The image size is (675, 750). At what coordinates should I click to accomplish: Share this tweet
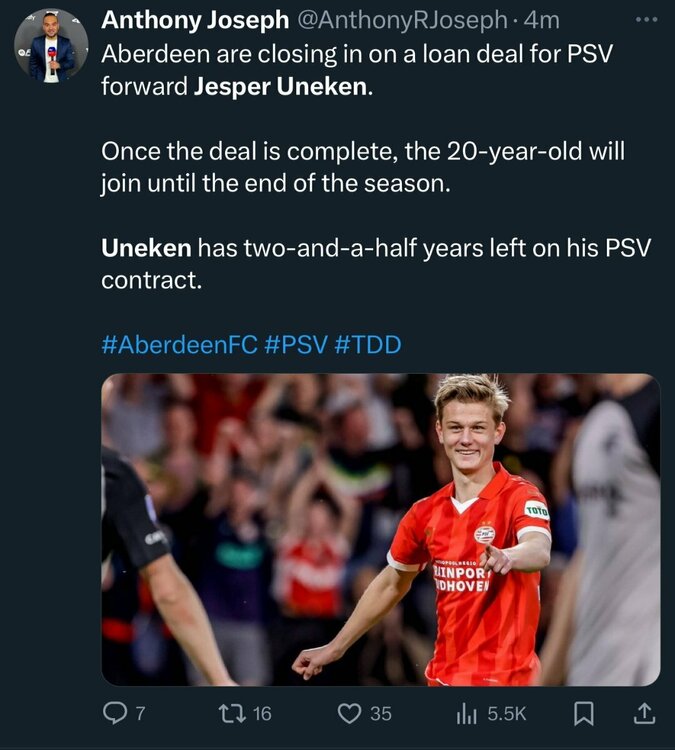(645, 713)
